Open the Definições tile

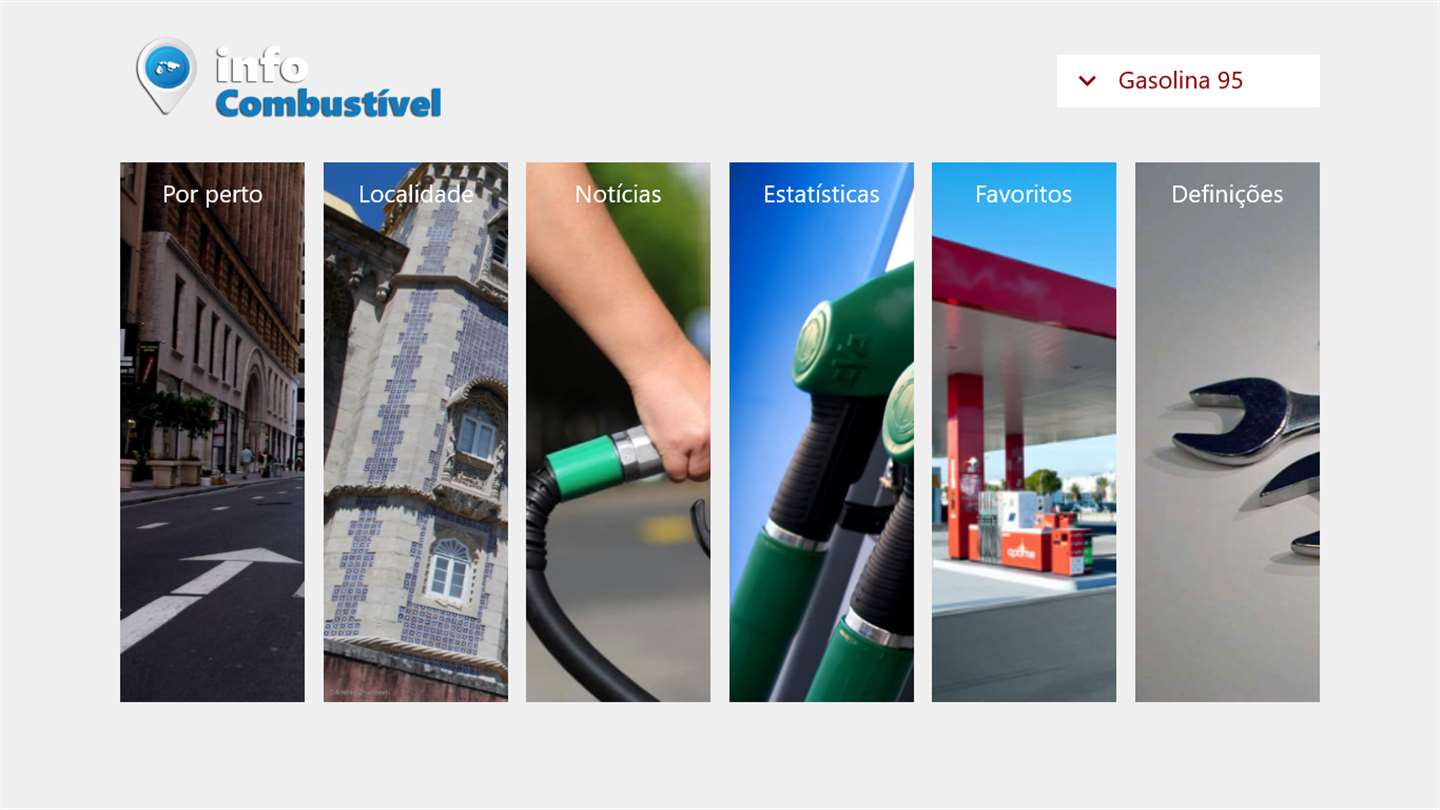[x=1227, y=431]
